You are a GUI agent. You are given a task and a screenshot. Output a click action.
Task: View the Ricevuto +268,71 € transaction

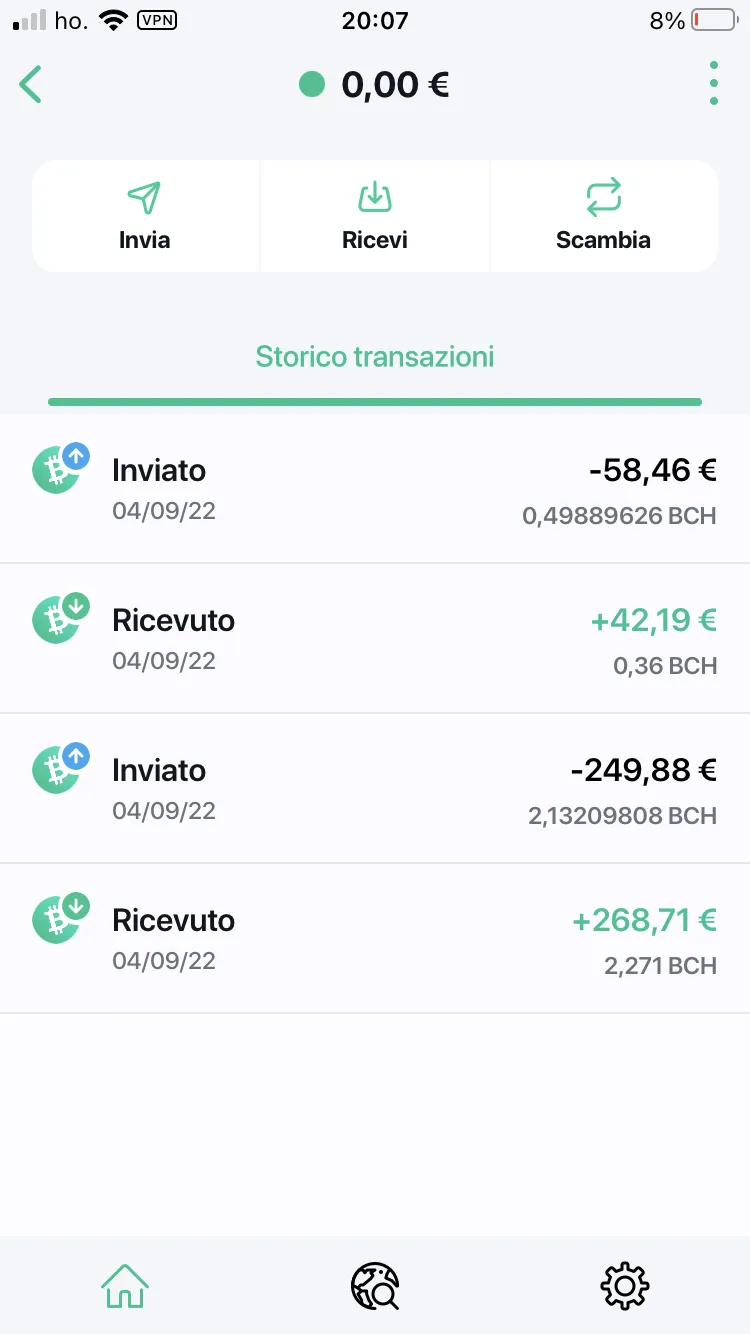point(375,939)
